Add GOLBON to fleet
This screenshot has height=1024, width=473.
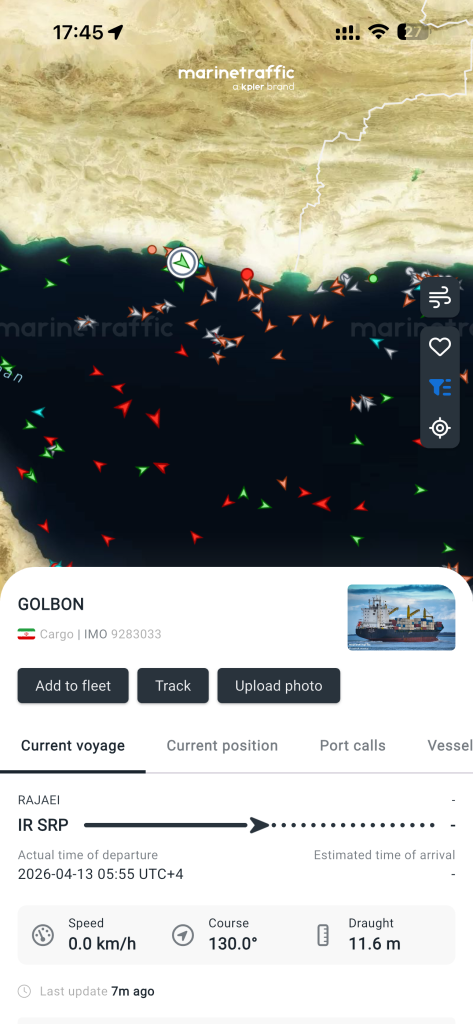pos(73,686)
